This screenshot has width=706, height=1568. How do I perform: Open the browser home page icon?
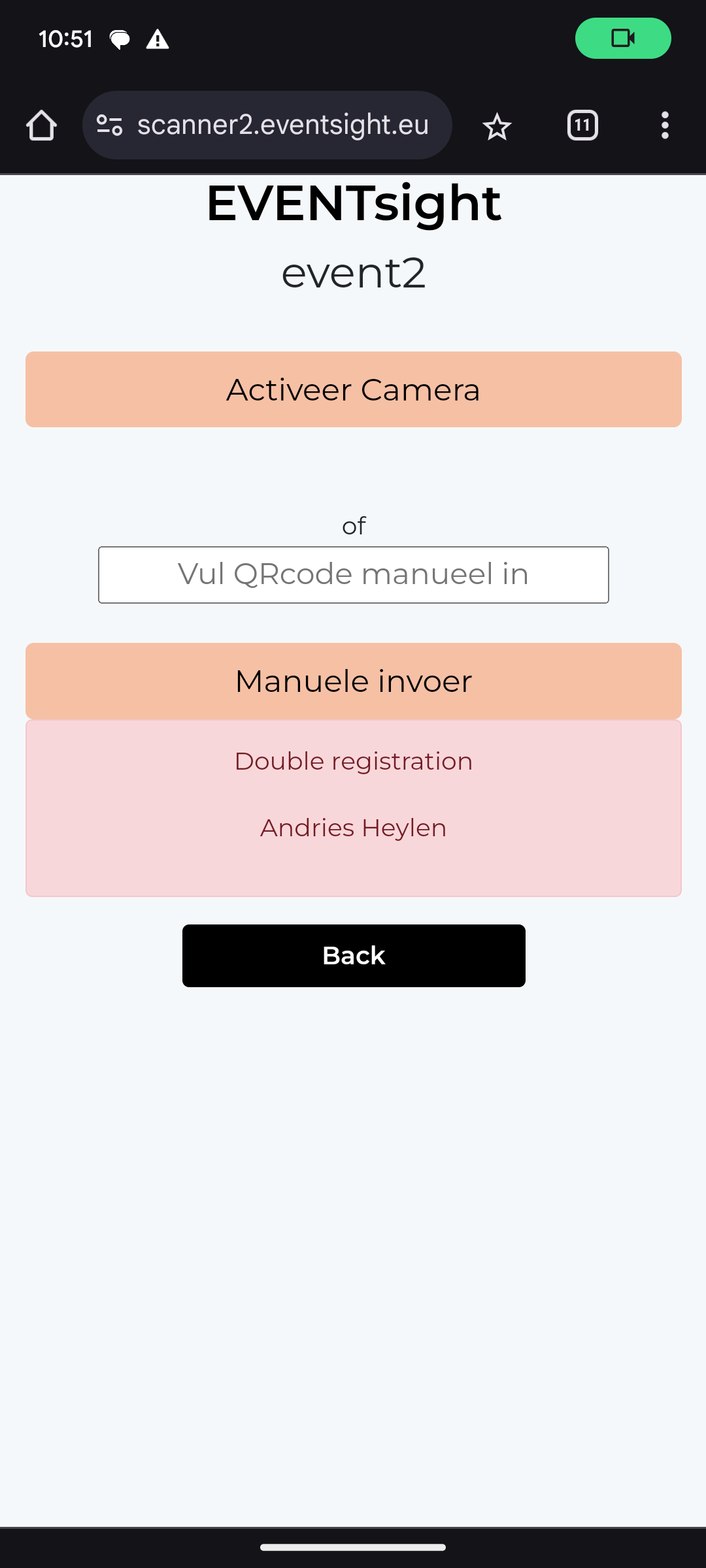(41, 125)
